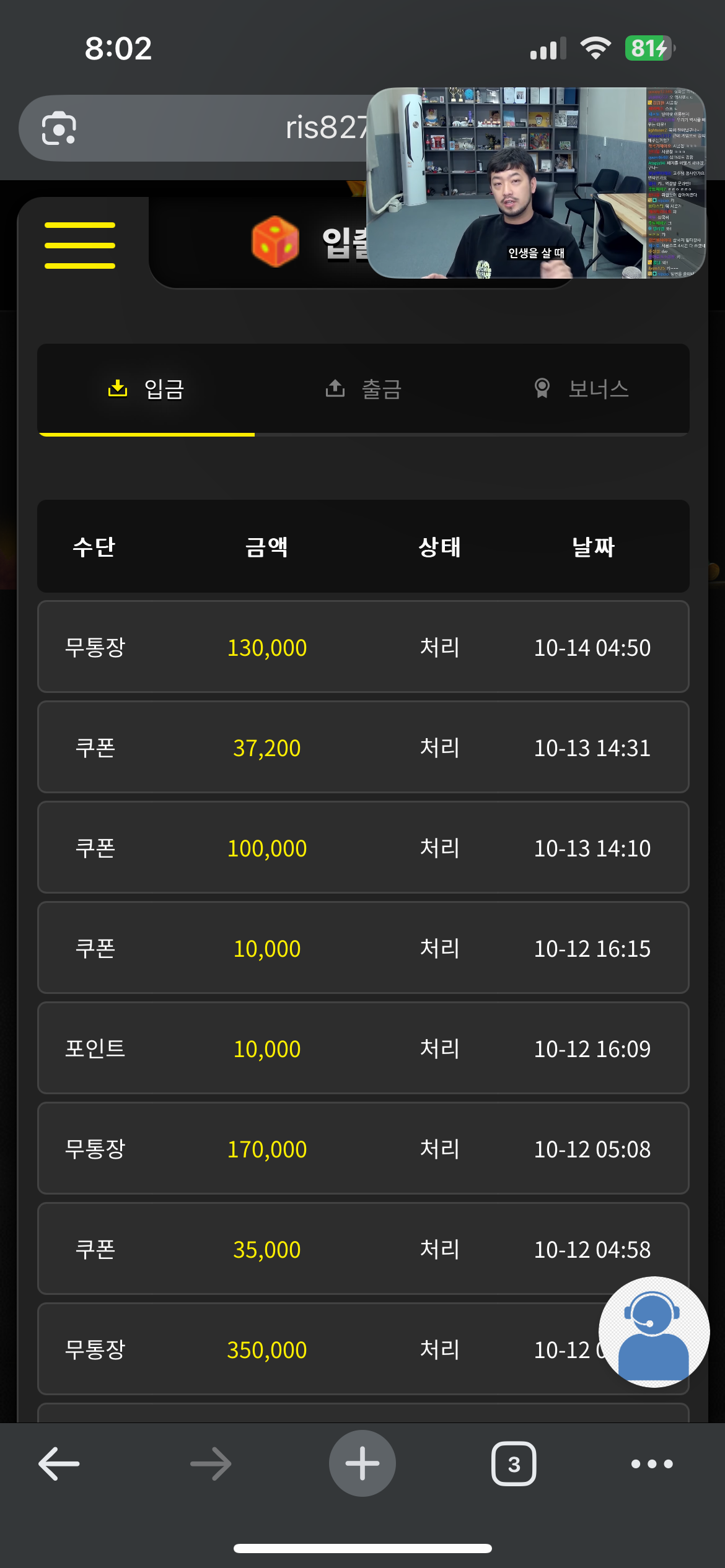The image size is (725, 1568).
Task: Open the yellow hamburger menu
Action: pyautogui.click(x=80, y=245)
